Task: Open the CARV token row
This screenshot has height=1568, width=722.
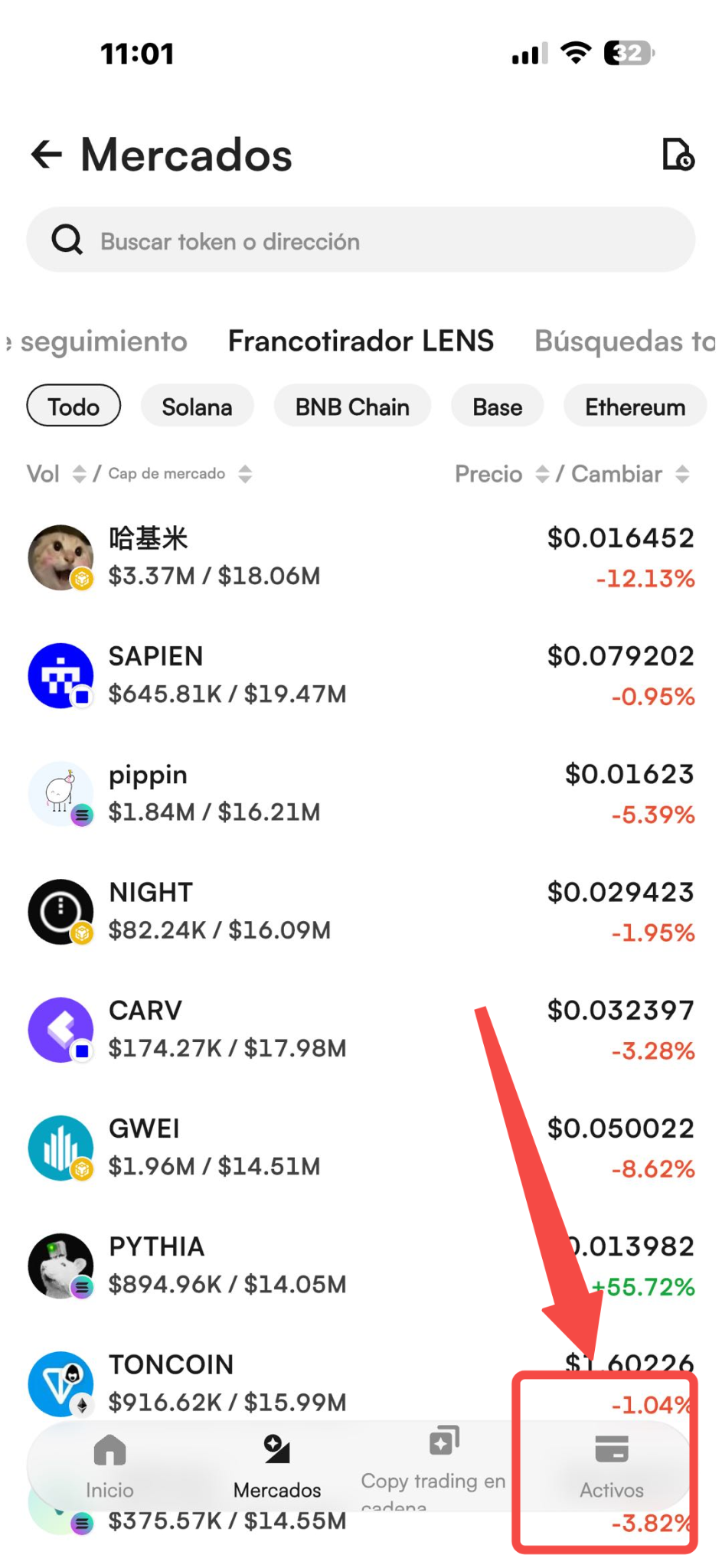Action: 361,1029
